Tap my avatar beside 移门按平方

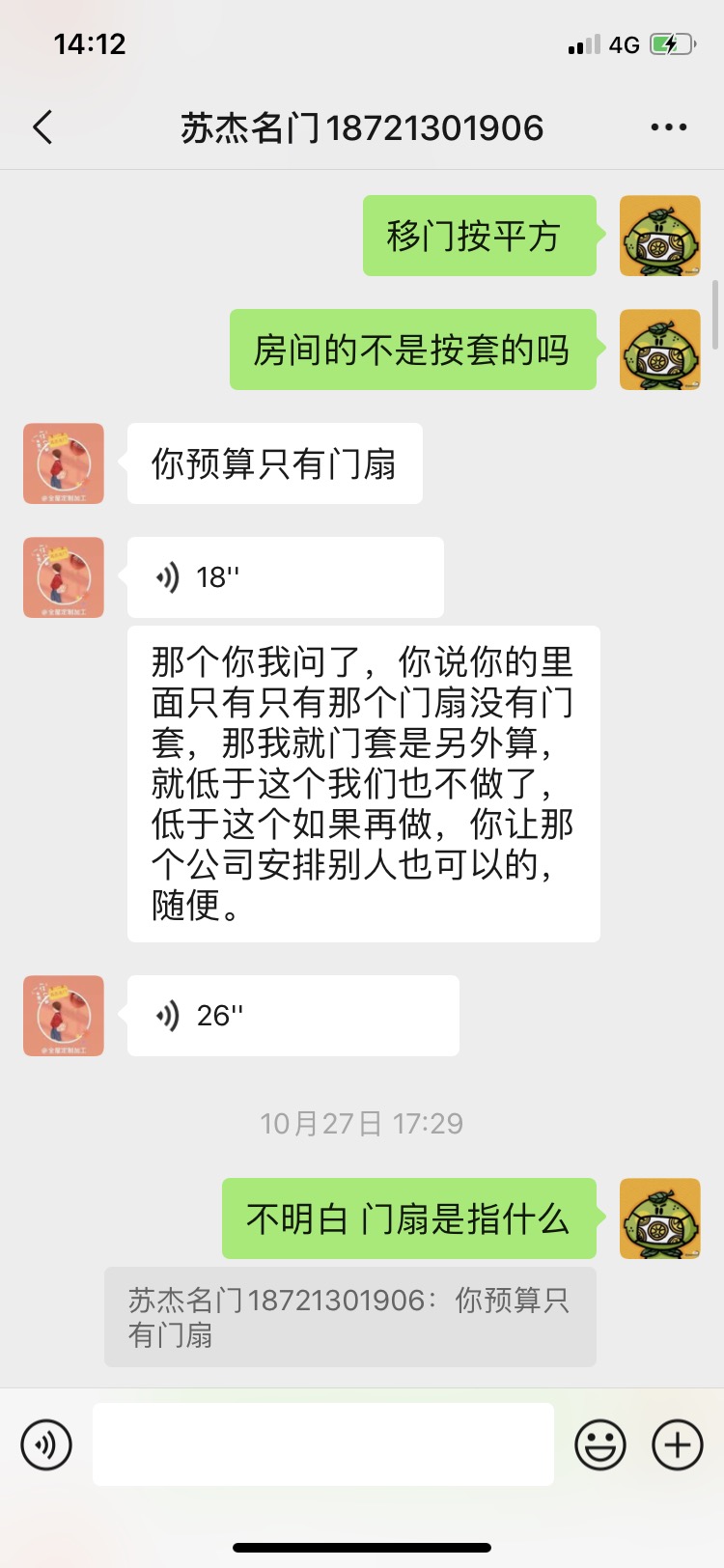click(x=659, y=236)
